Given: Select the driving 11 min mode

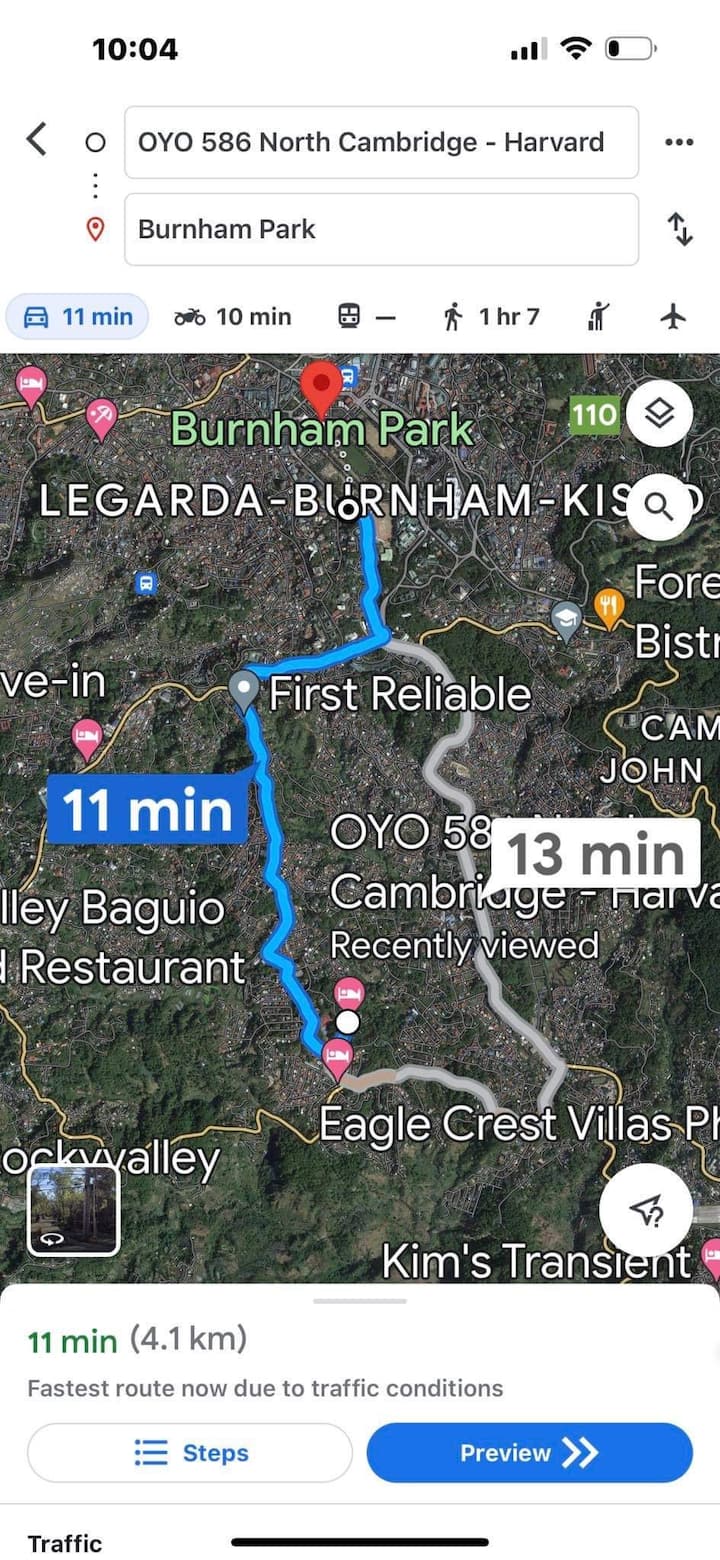Looking at the screenshot, I should coord(78,317).
